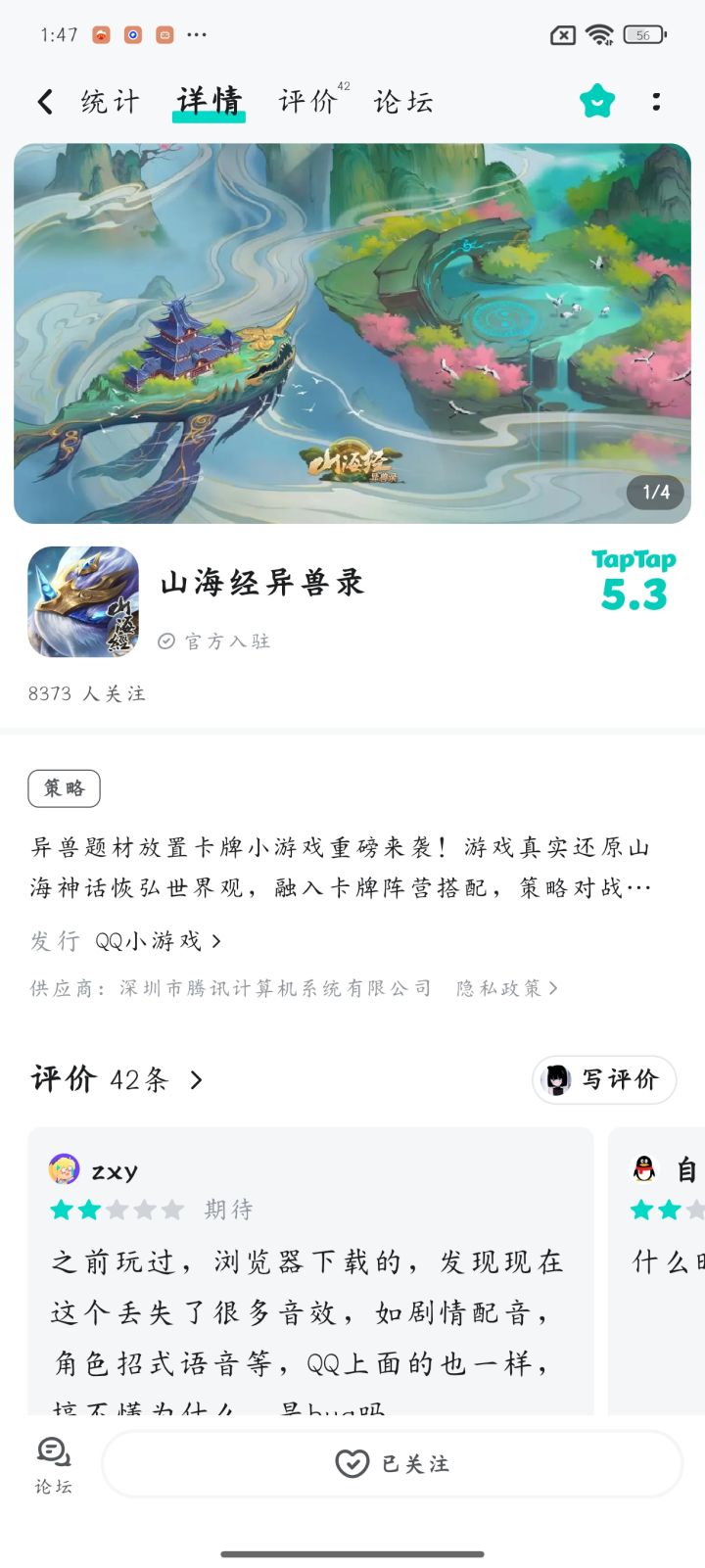This screenshot has height=1568, width=705.
Task: Switch to the 评价 tab
Action: [x=305, y=101]
